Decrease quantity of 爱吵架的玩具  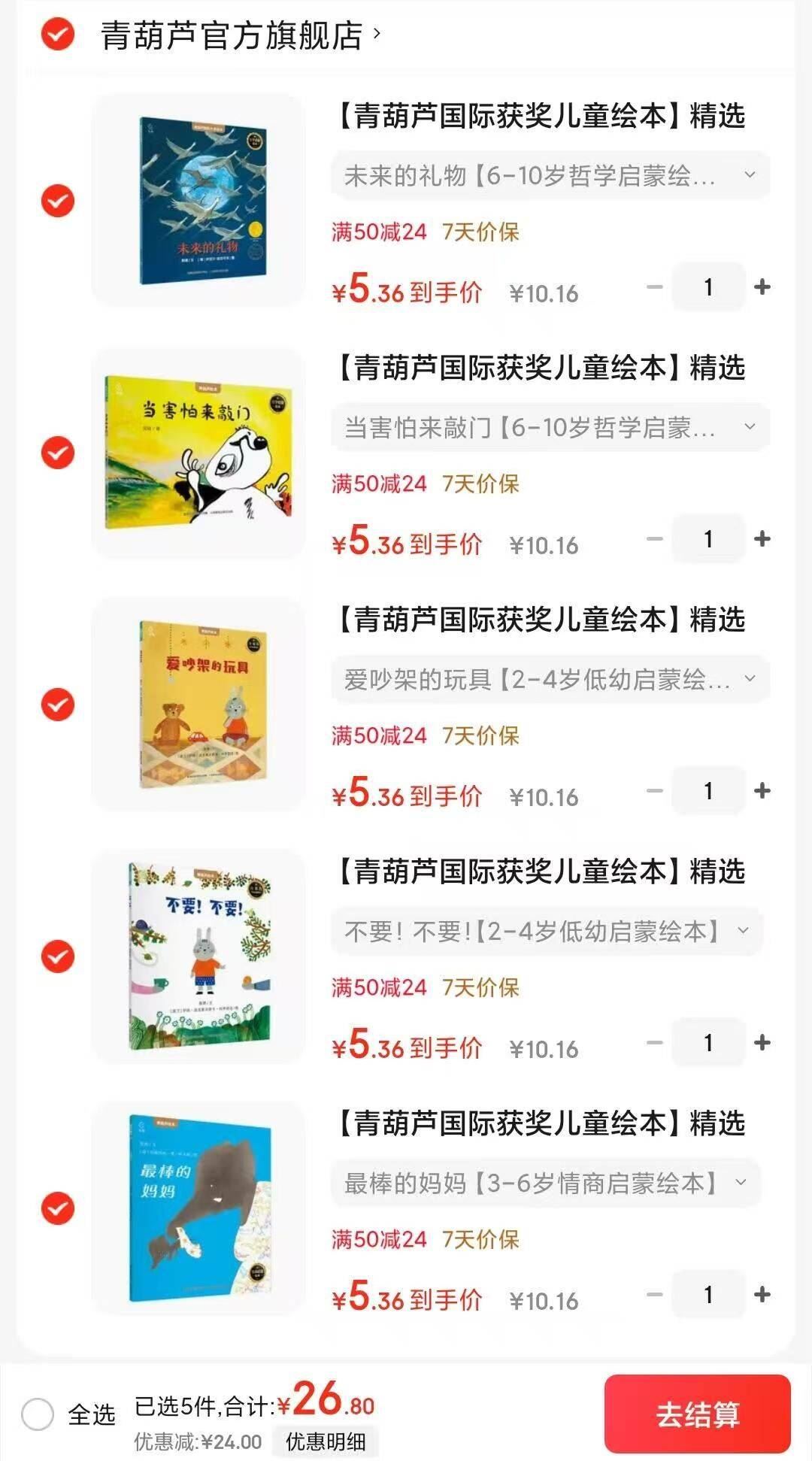pos(655,791)
